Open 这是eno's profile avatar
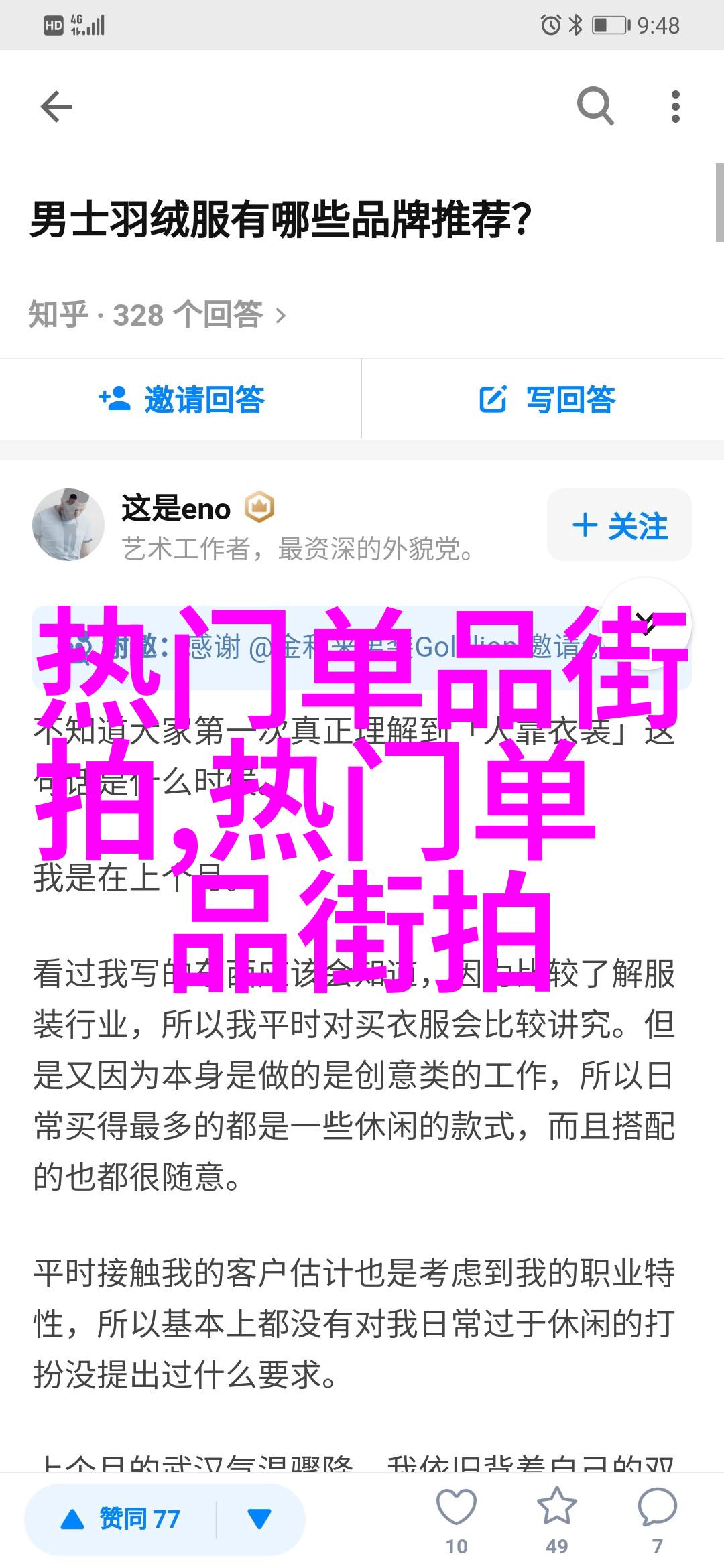 click(x=68, y=525)
